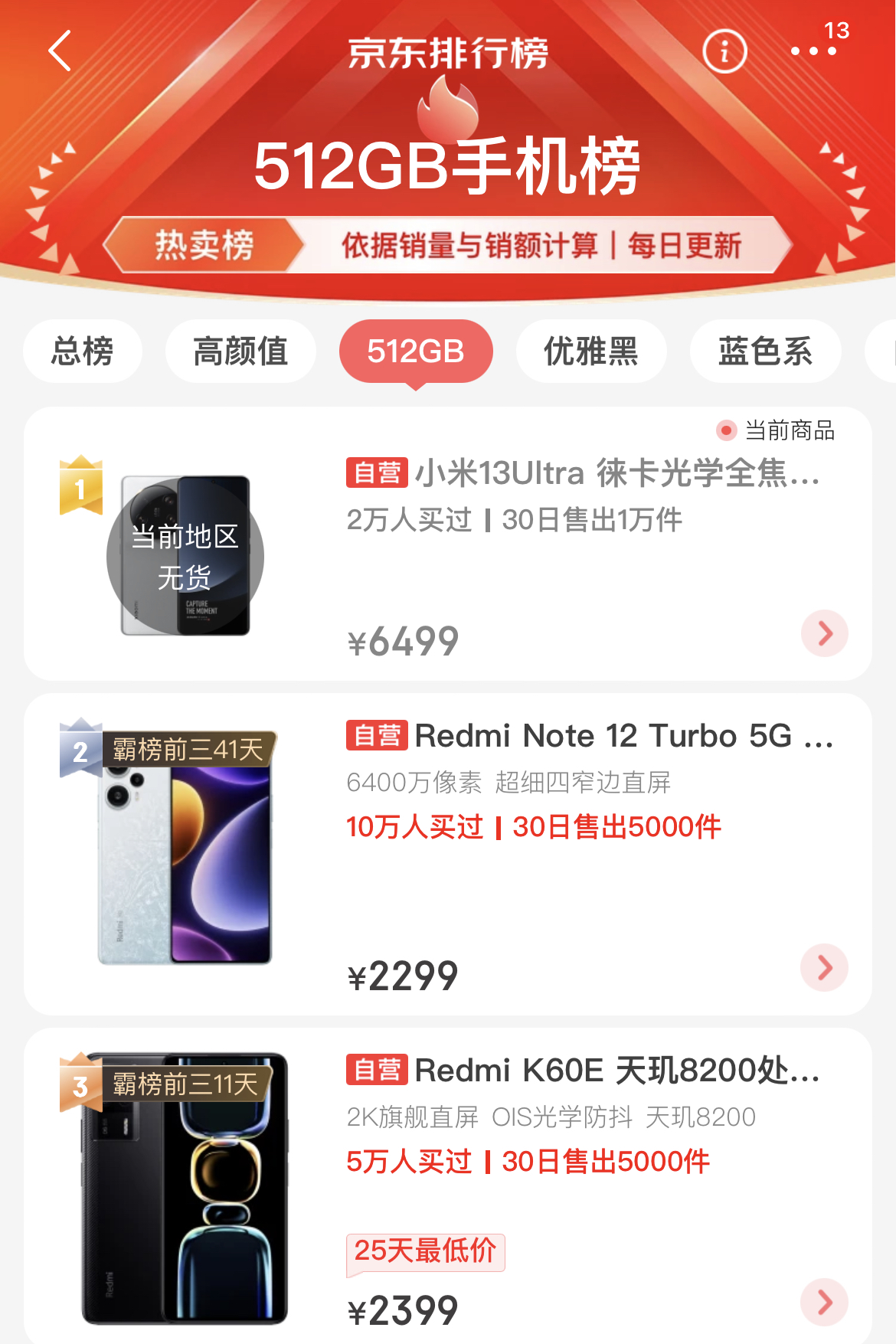Open Redmi Note 12 Turbo details via chevron
896x1344 pixels.
coord(824,967)
